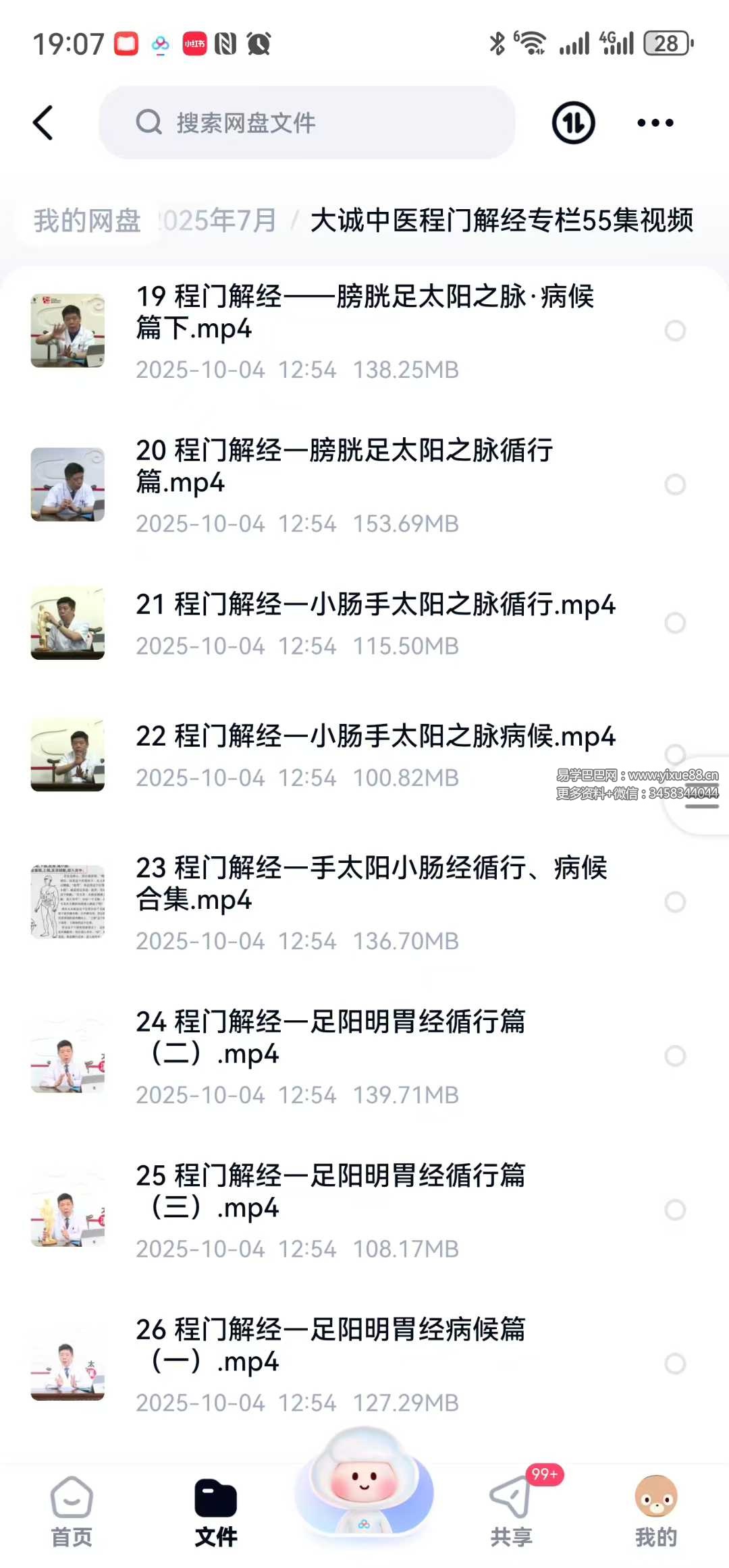The image size is (729, 1568).
Task: Go to 我的网盘 breadcrumb
Action: coord(87,221)
